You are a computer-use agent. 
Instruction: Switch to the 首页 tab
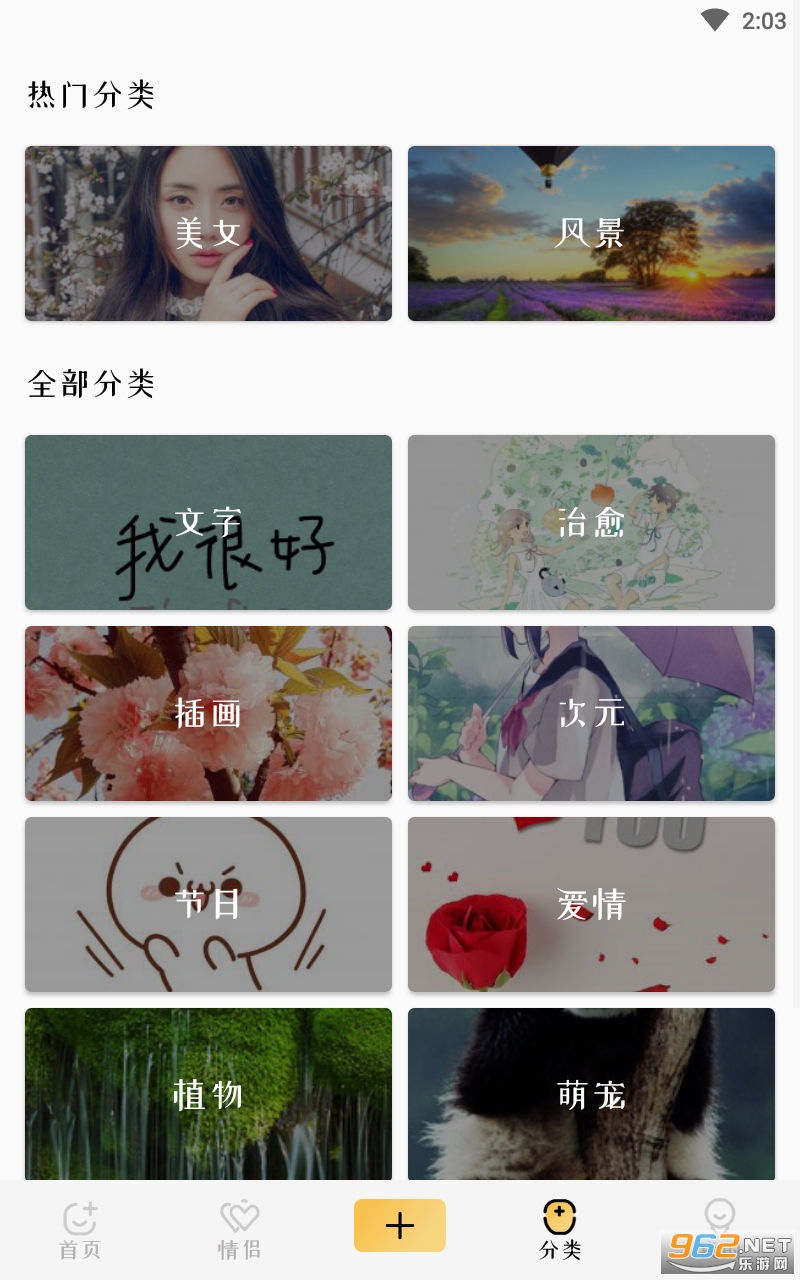coord(80,1230)
